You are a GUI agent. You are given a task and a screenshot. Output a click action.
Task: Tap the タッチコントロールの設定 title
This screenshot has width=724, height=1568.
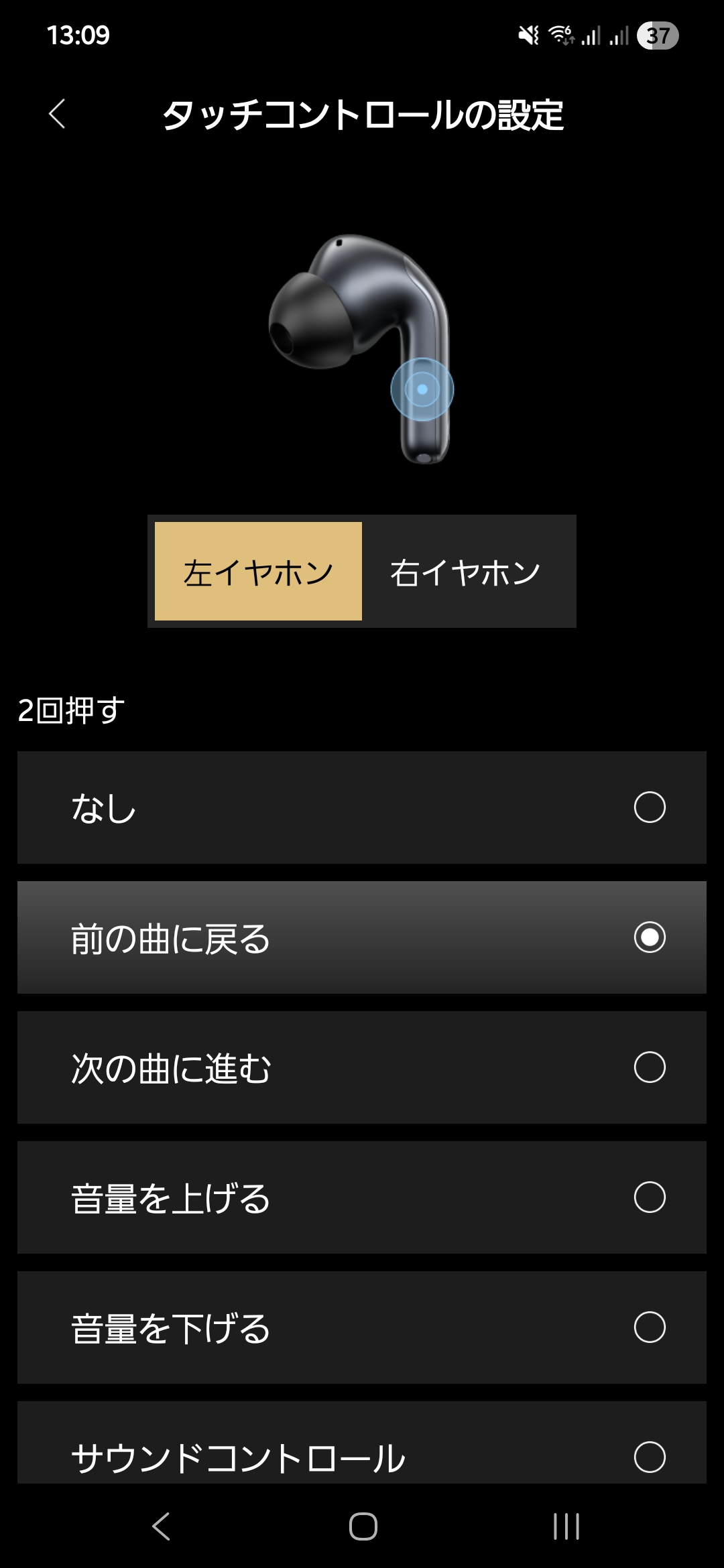(365, 114)
